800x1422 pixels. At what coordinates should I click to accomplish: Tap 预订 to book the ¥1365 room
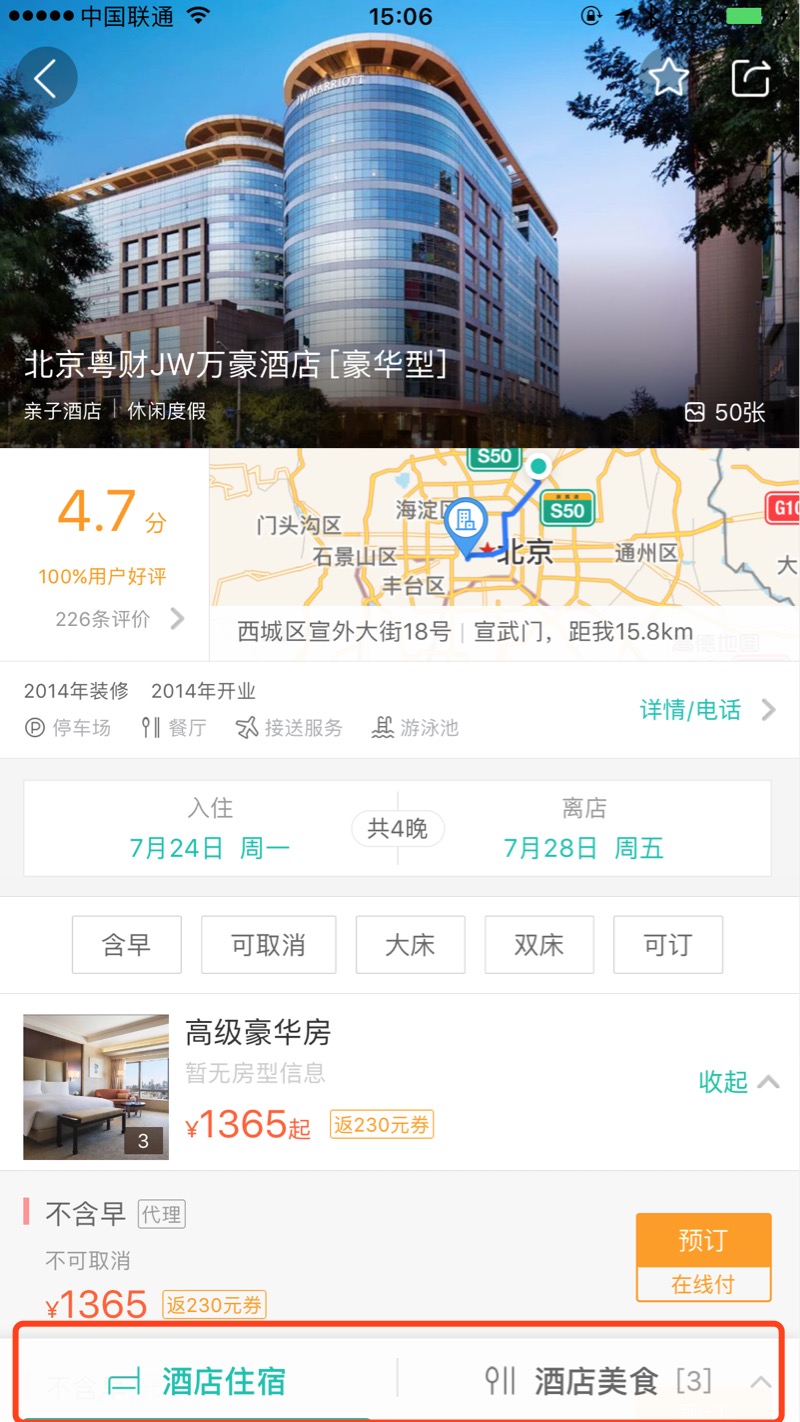tap(703, 1241)
